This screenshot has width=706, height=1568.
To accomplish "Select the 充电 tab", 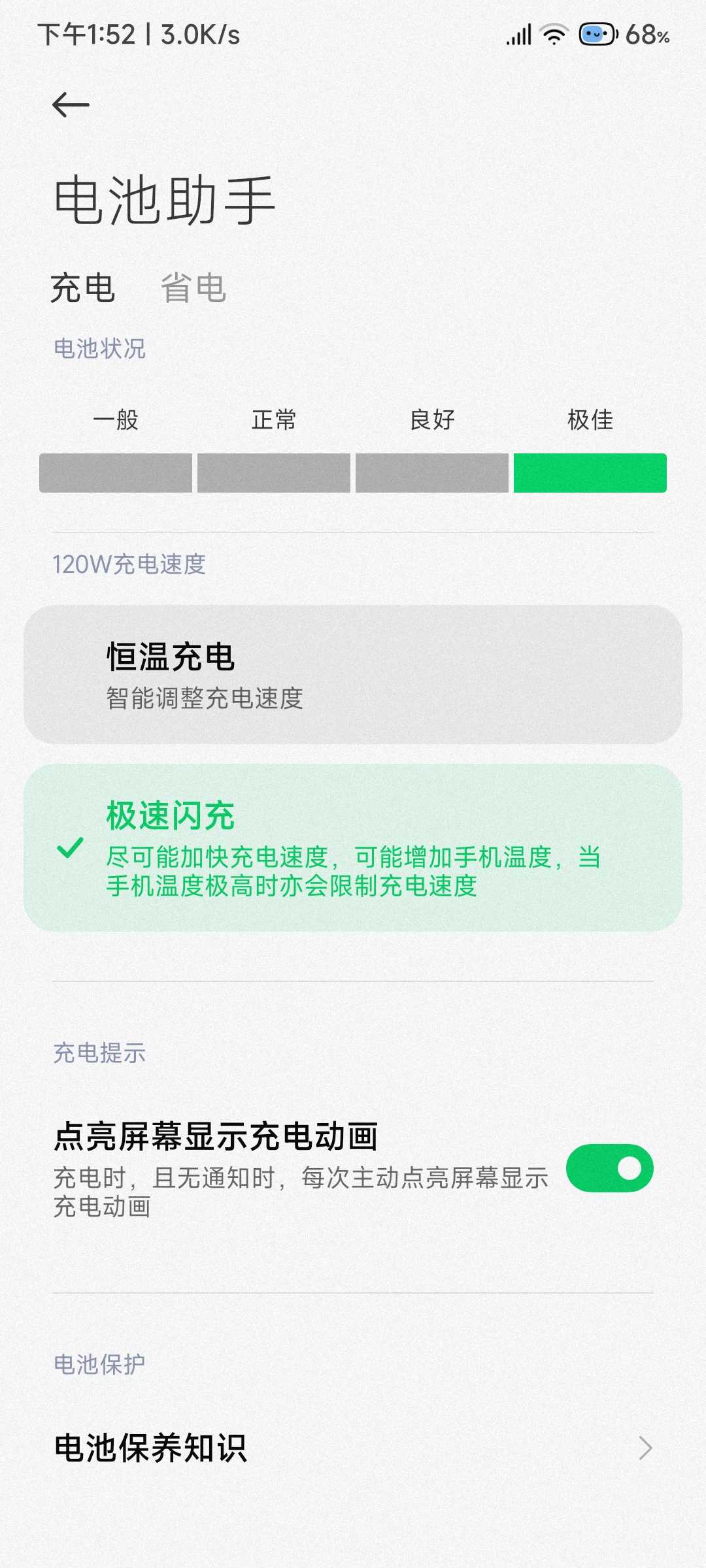I will (83, 288).
